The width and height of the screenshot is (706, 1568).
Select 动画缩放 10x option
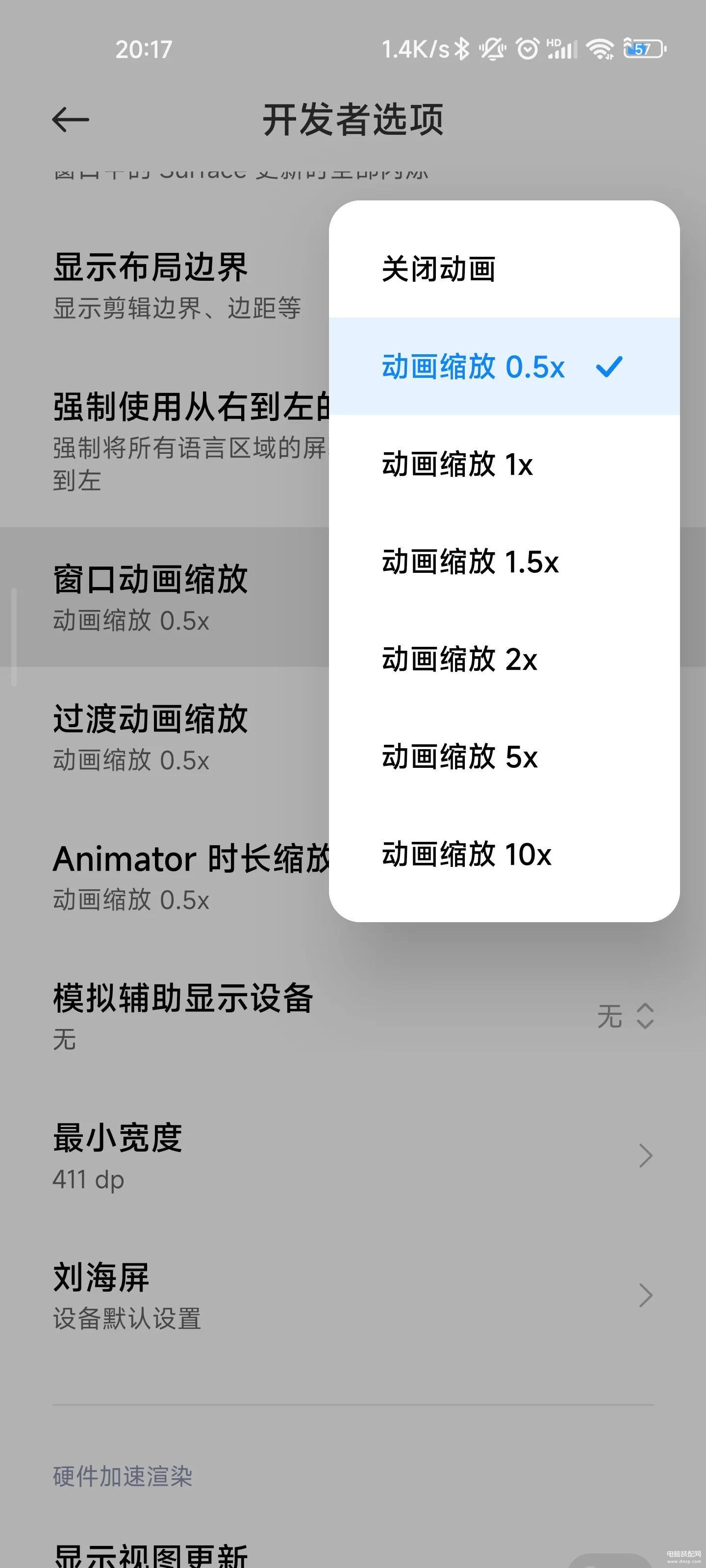pyautogui.click(x=504, y=854)
